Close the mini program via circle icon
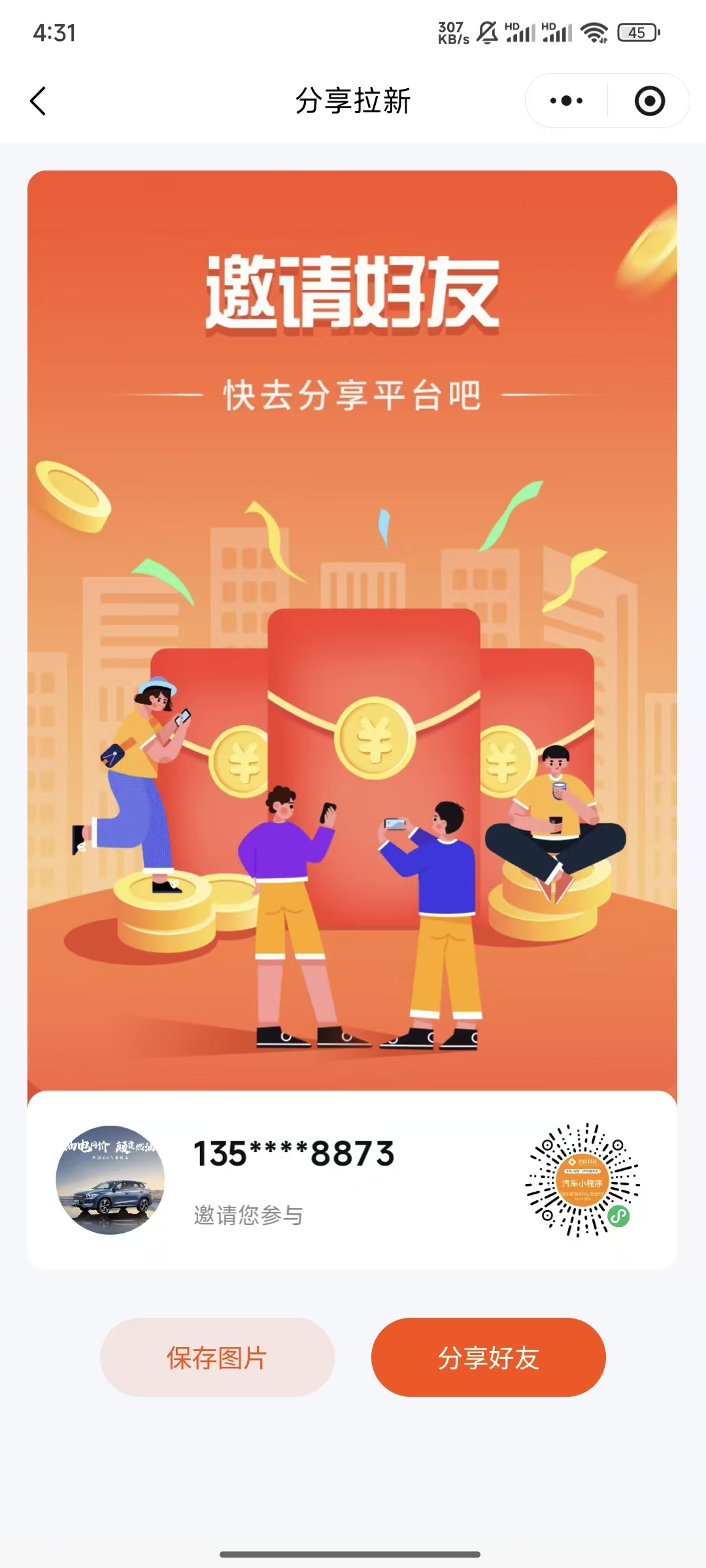Image resolution: width=706 pixels, height=1568 pixels. pos(649,101)
